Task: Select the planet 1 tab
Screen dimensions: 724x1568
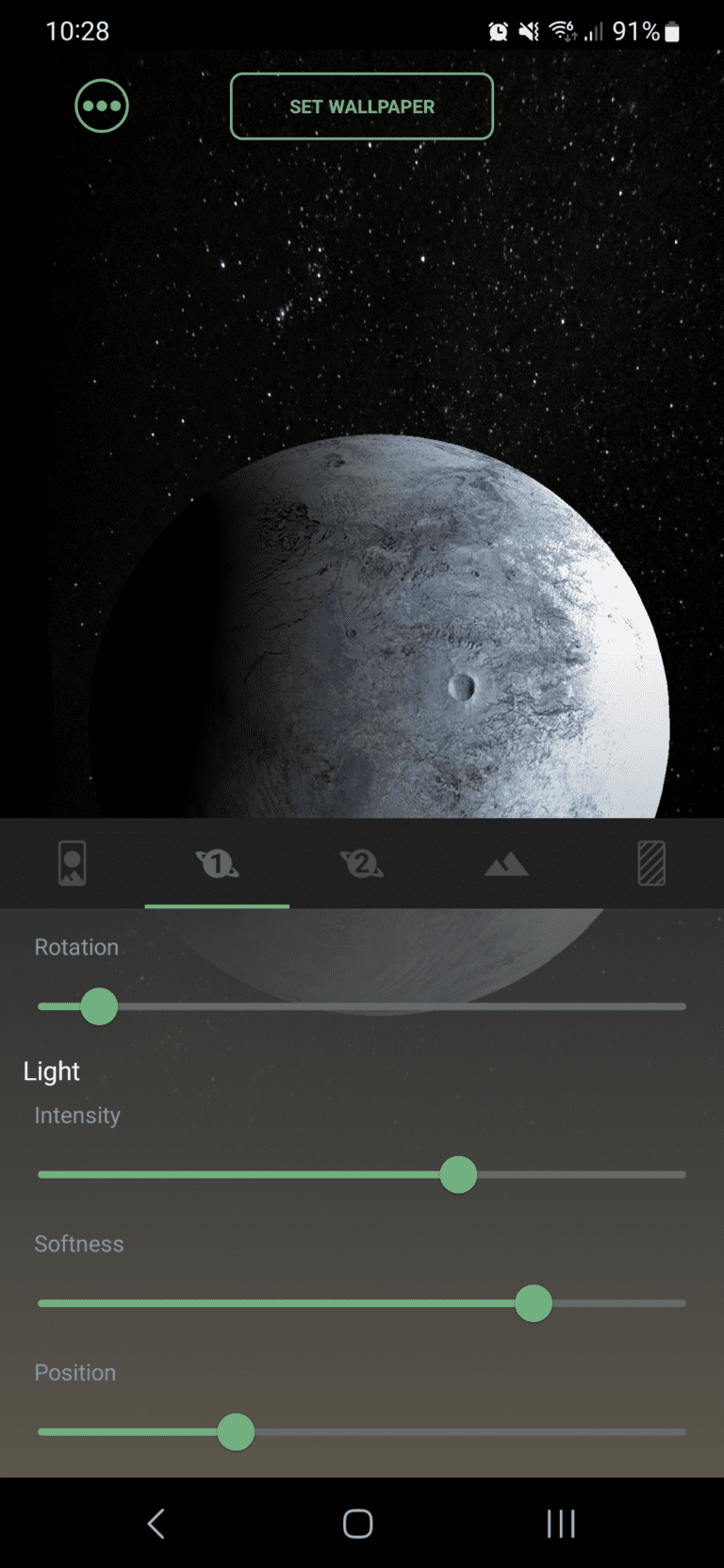Action: [x=217, y=863]
